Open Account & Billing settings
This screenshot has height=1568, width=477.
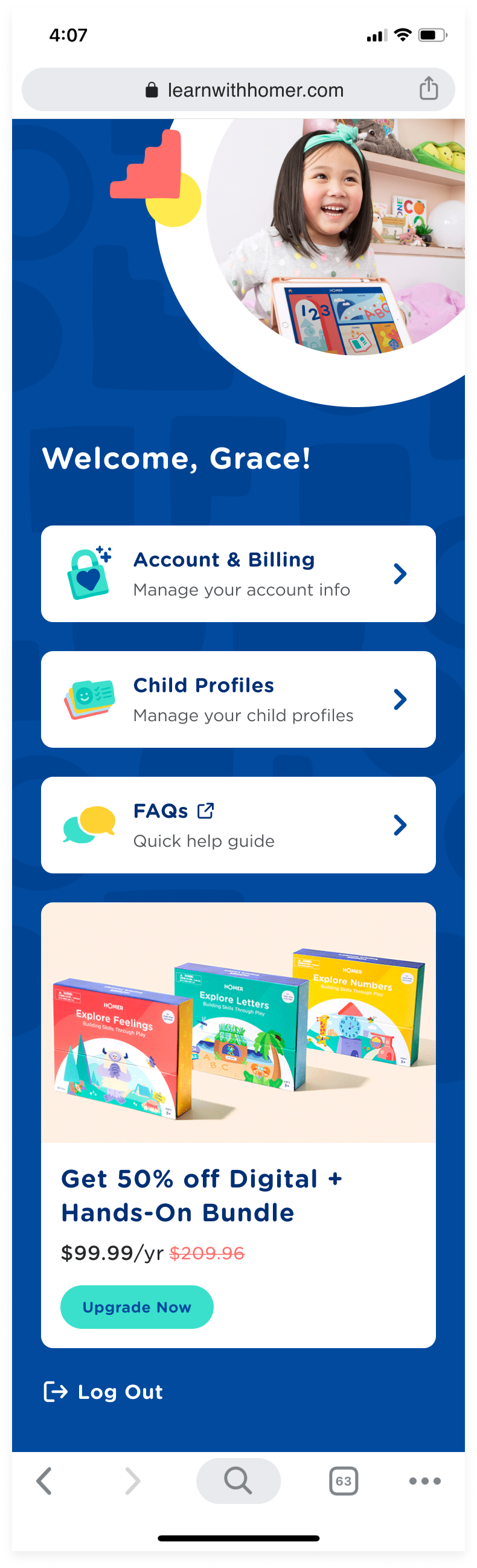pos(238,573)
